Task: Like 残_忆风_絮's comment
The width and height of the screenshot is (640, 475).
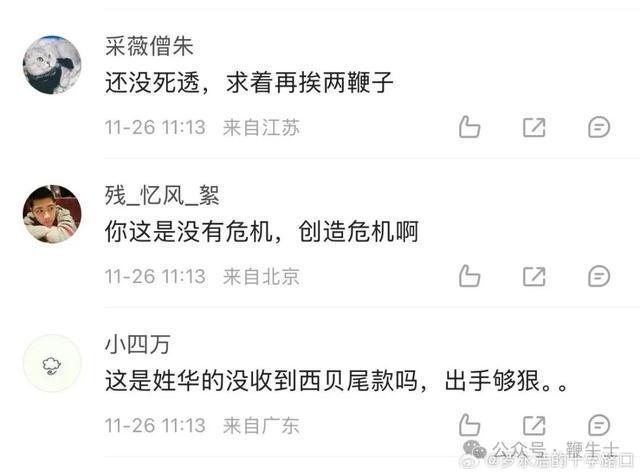Action: 469,276
